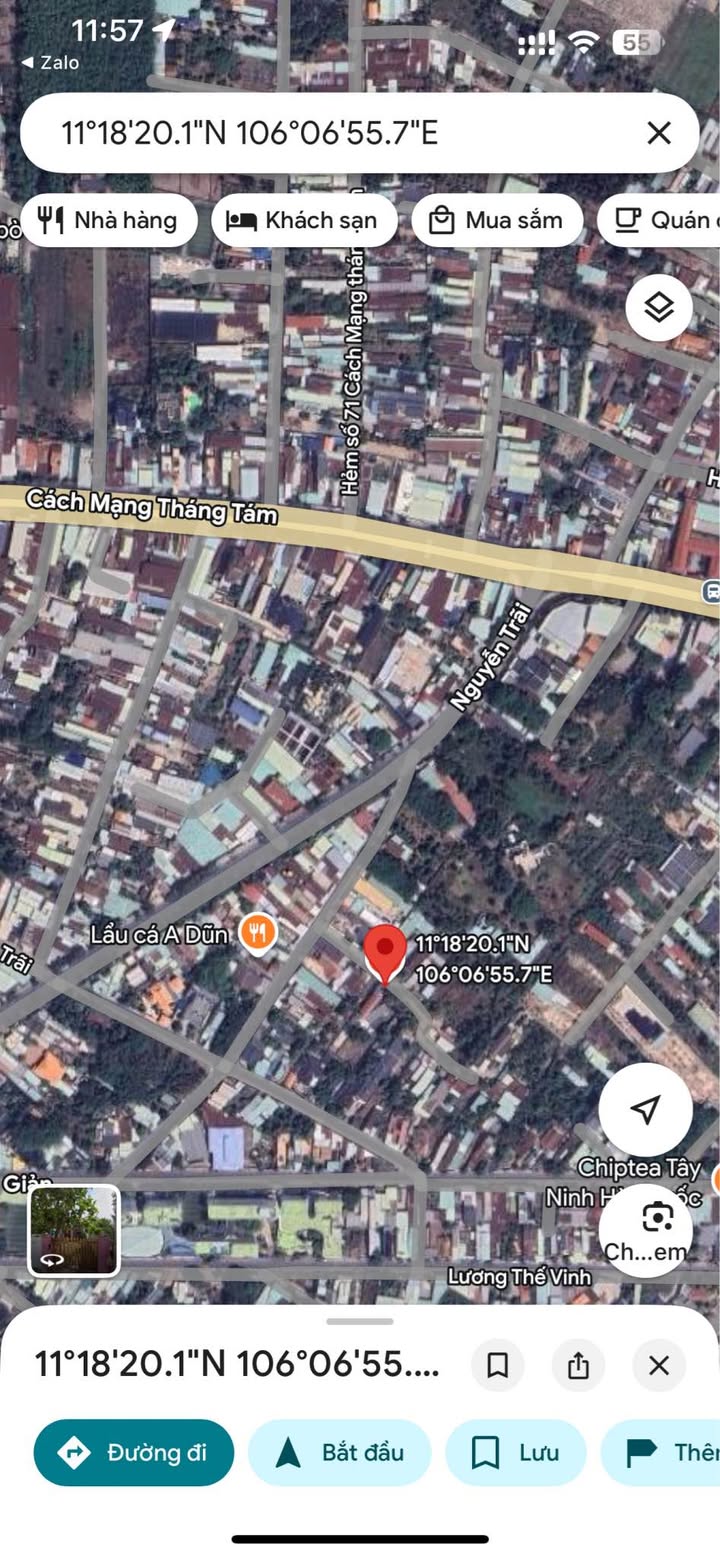Open the camera lens search button
This screenshot has height=1557, width=720.
tap(656, 1218)
